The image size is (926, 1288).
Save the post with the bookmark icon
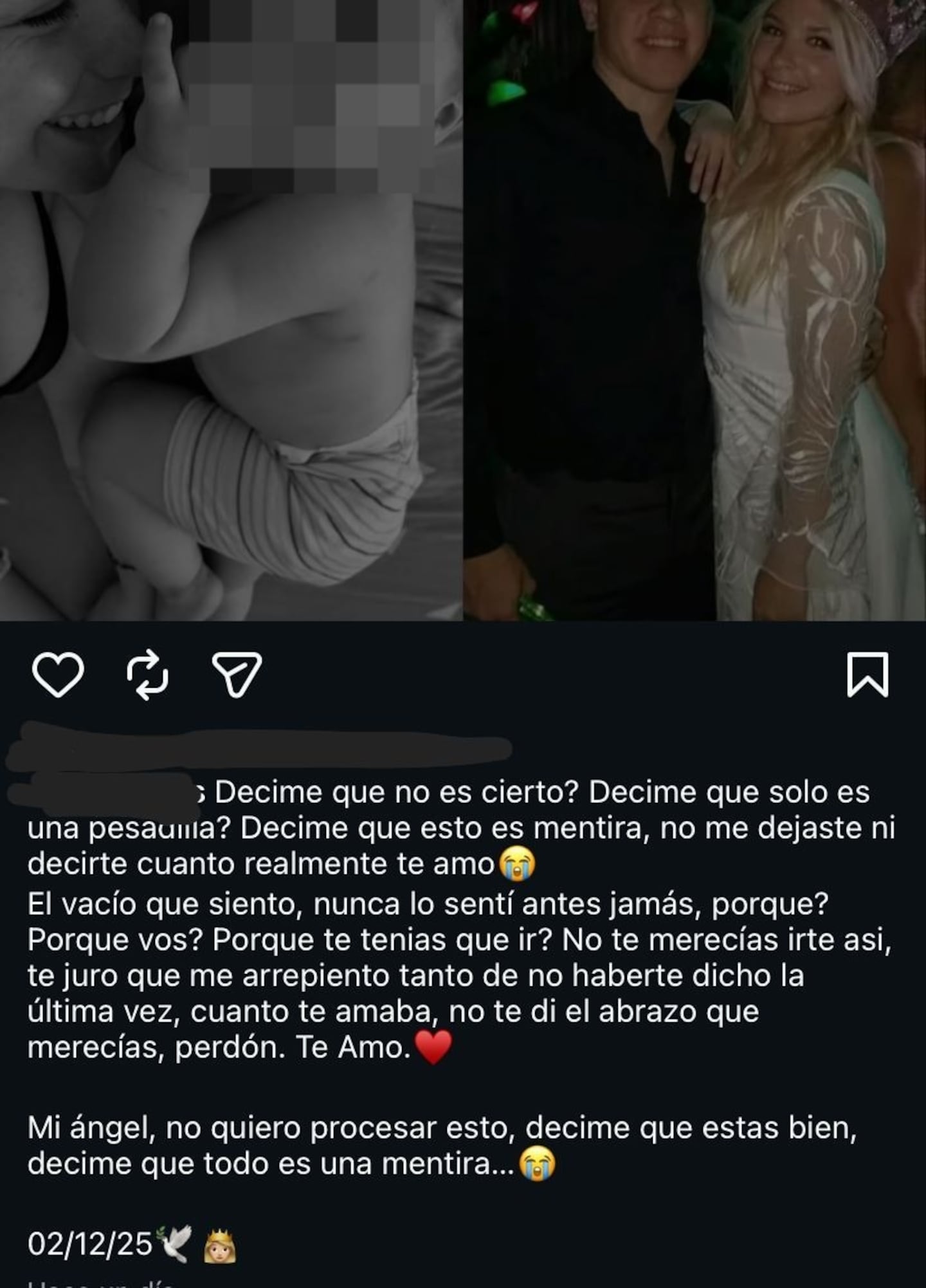pyautogui.click(x=867, y=674)
